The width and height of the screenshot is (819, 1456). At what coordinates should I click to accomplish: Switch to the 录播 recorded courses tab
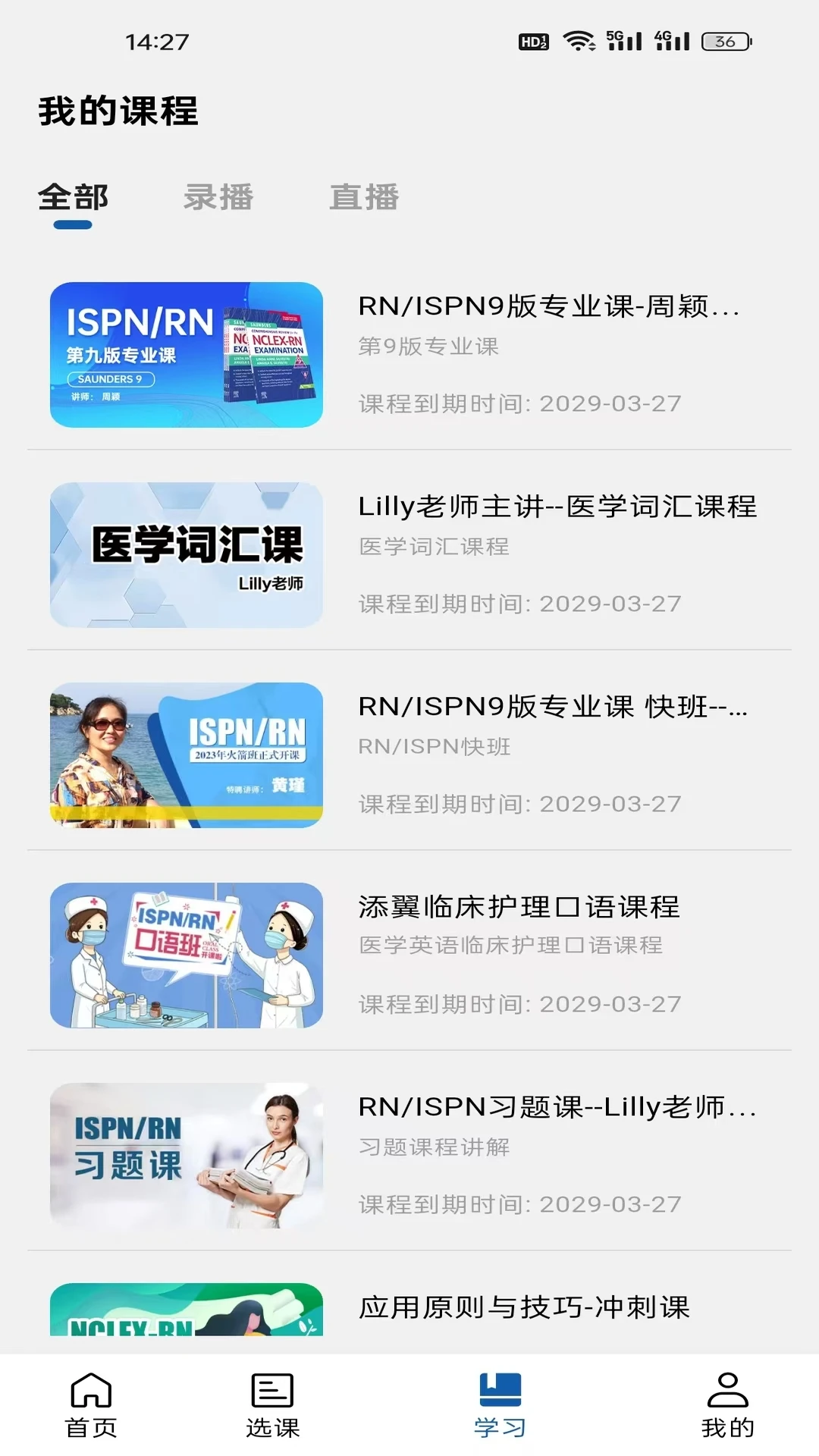[218, 197]
